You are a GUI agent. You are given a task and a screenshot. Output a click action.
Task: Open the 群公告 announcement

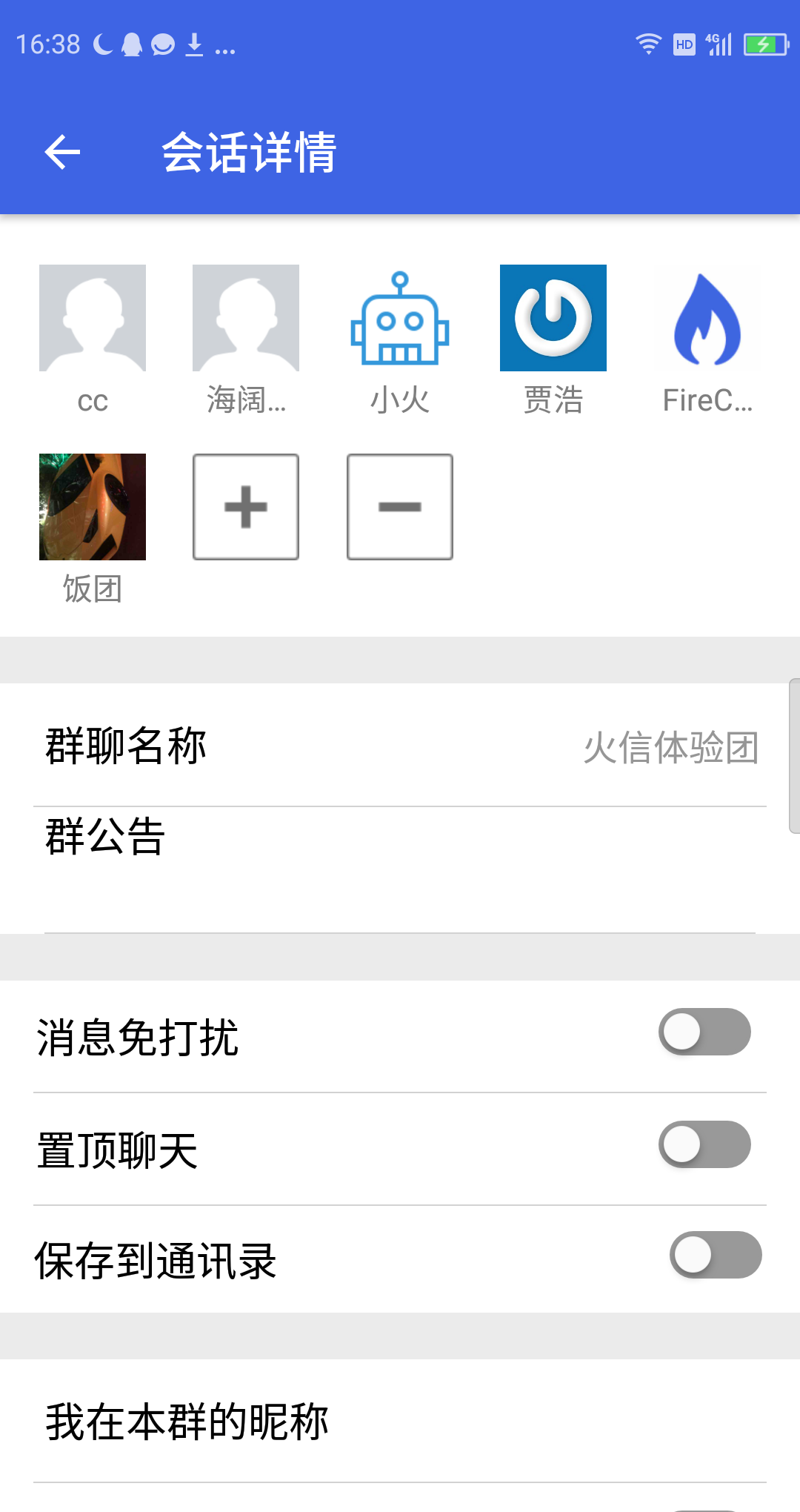(400, 869)
